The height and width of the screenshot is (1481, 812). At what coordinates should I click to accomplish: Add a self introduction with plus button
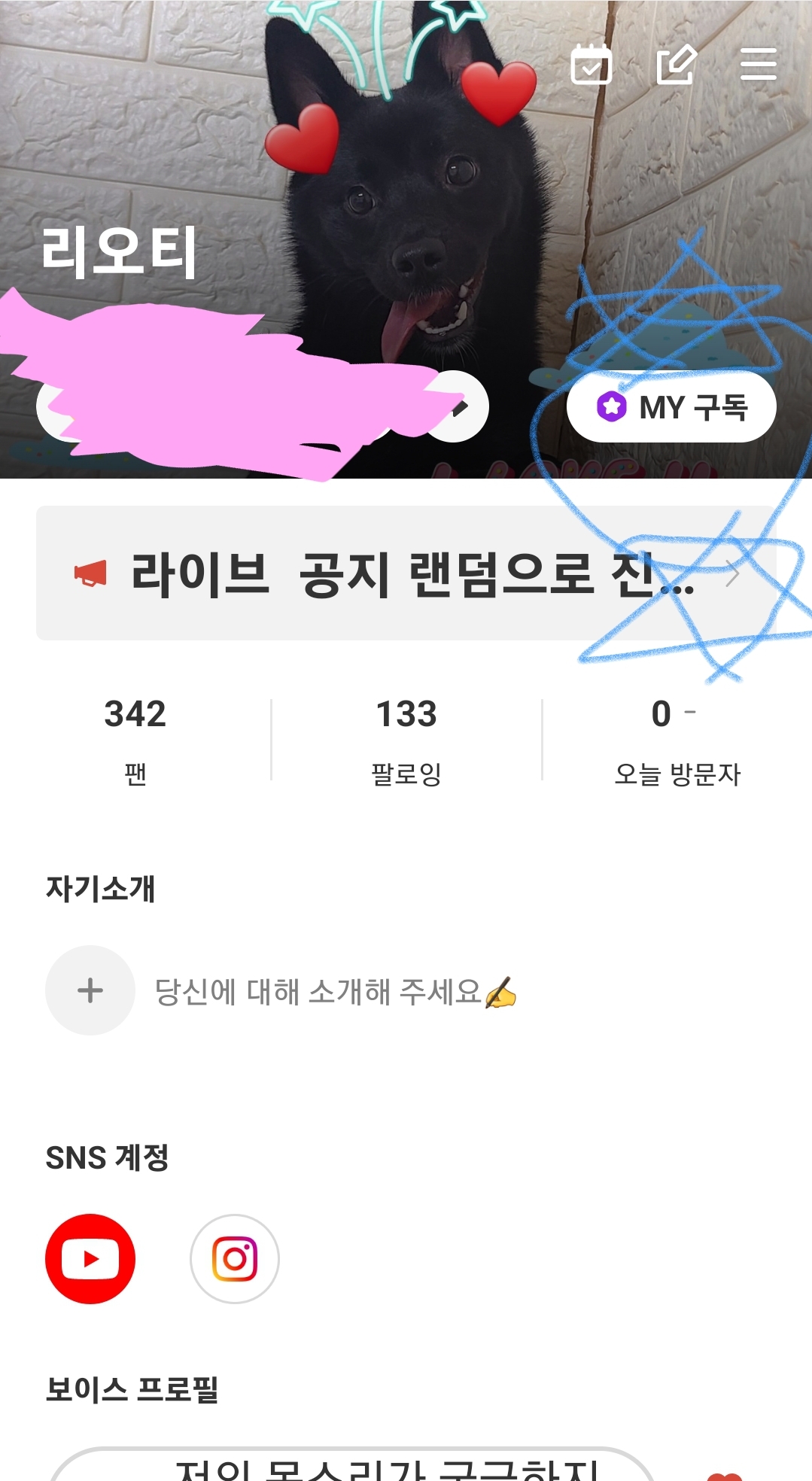[x=90, y=990]
